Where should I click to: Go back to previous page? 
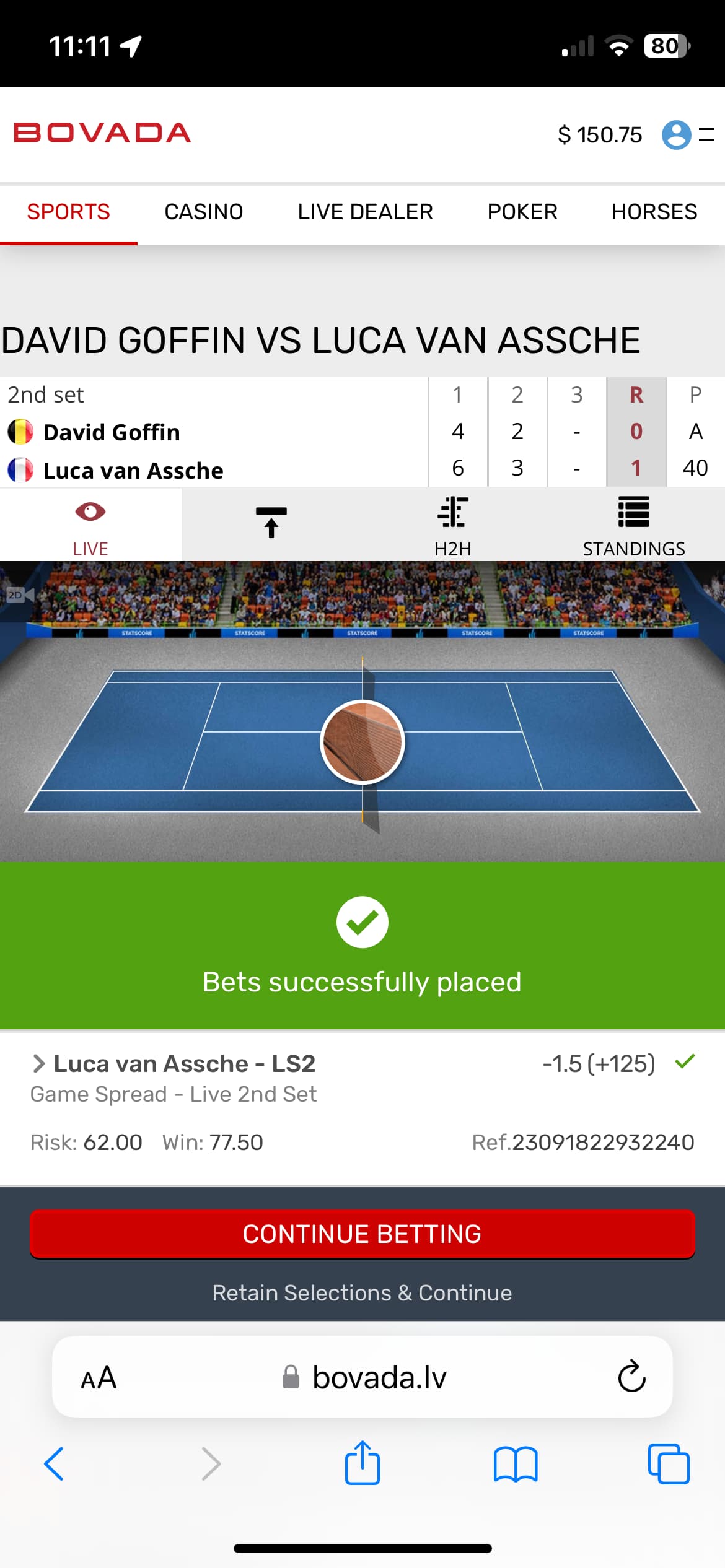55,1464
